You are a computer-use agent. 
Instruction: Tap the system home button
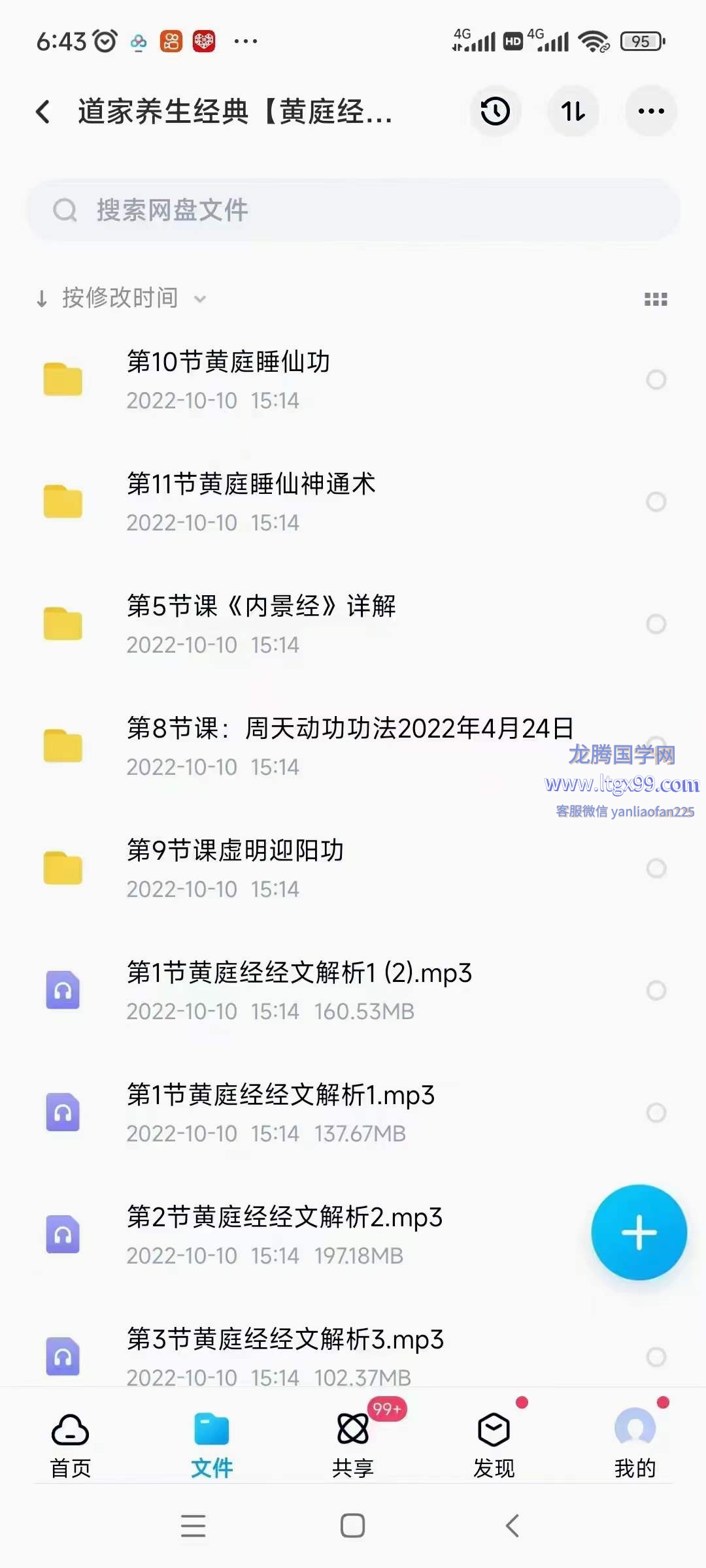pyautogui.click(x=353, y=1526)
